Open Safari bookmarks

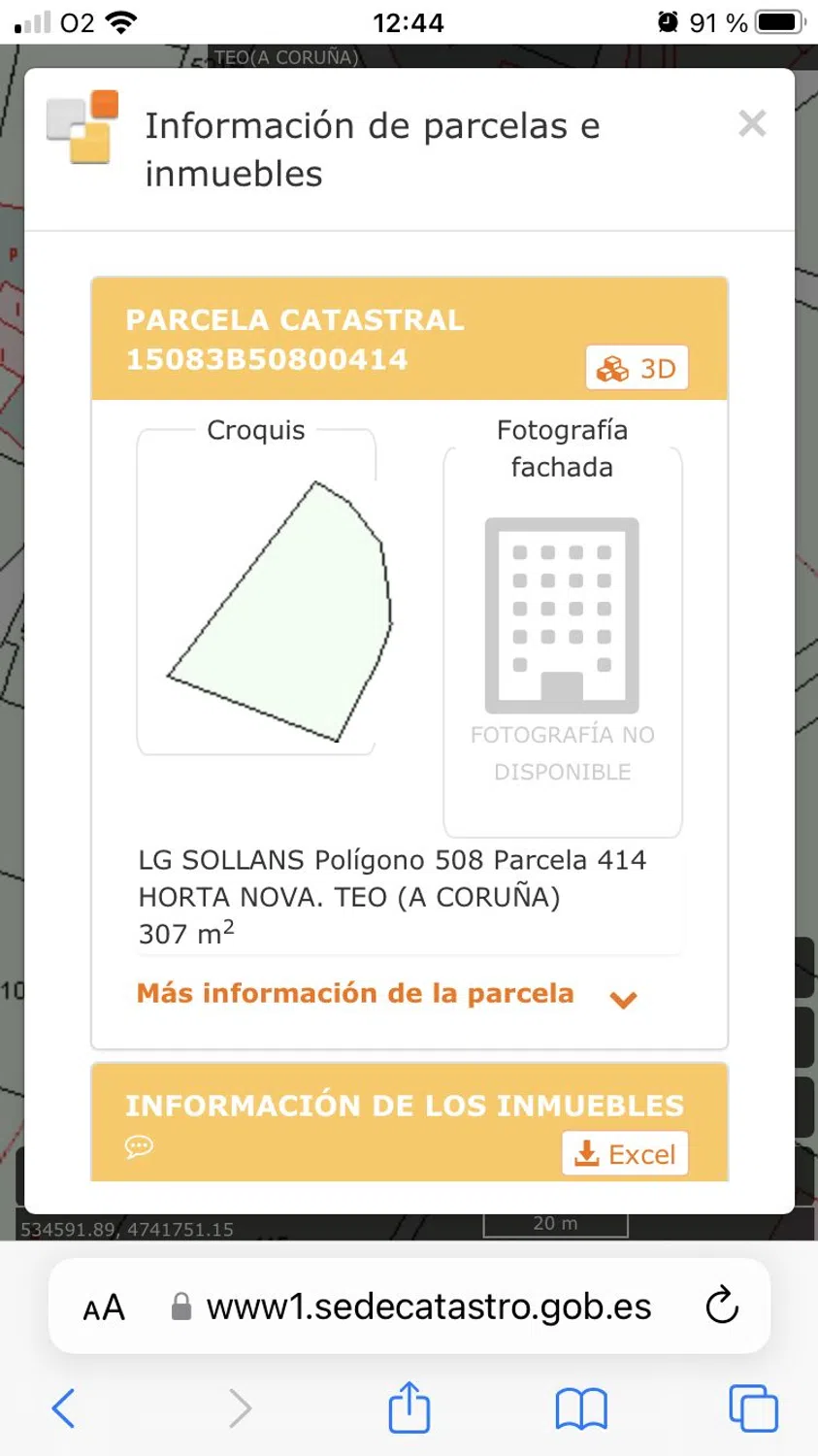click(580, 1408)
